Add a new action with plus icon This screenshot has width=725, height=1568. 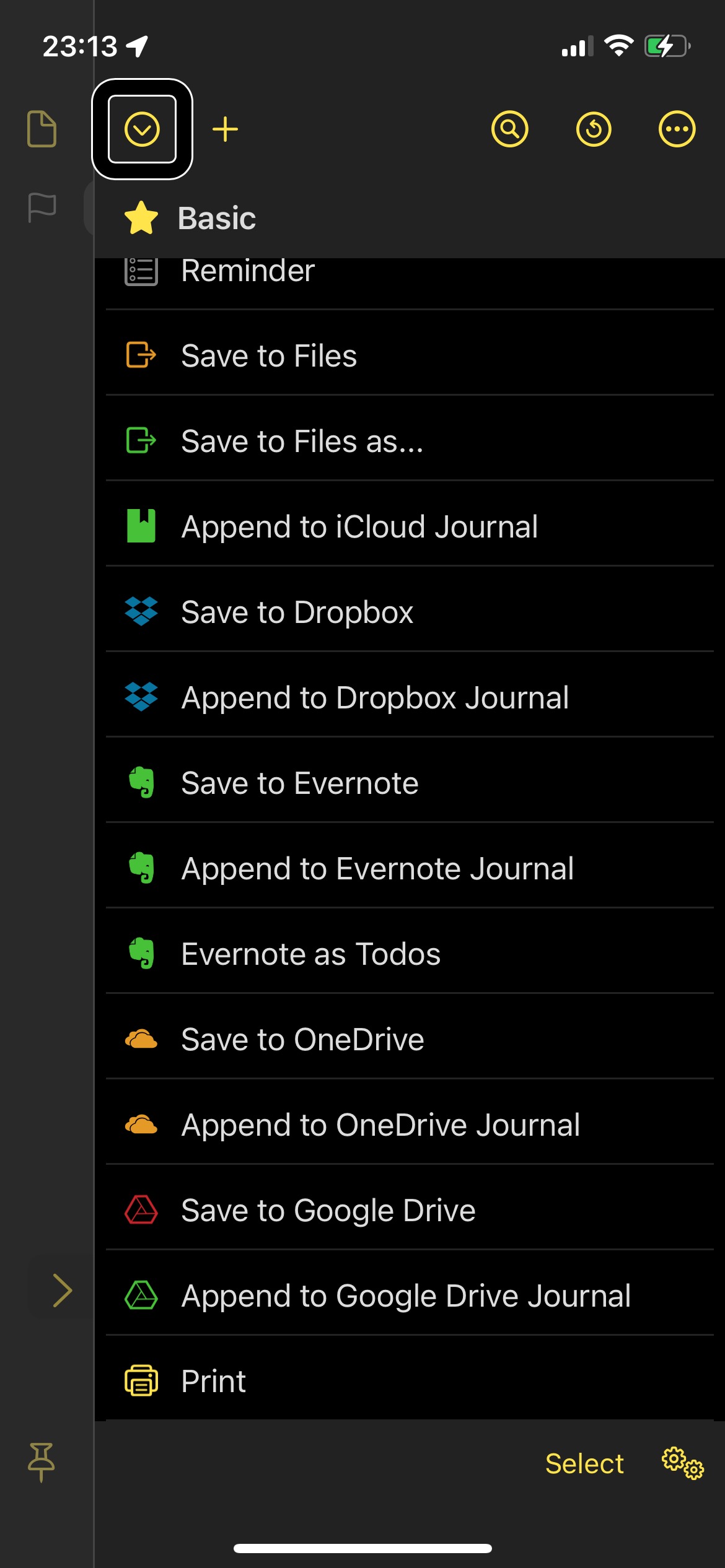tap(225, 129)
